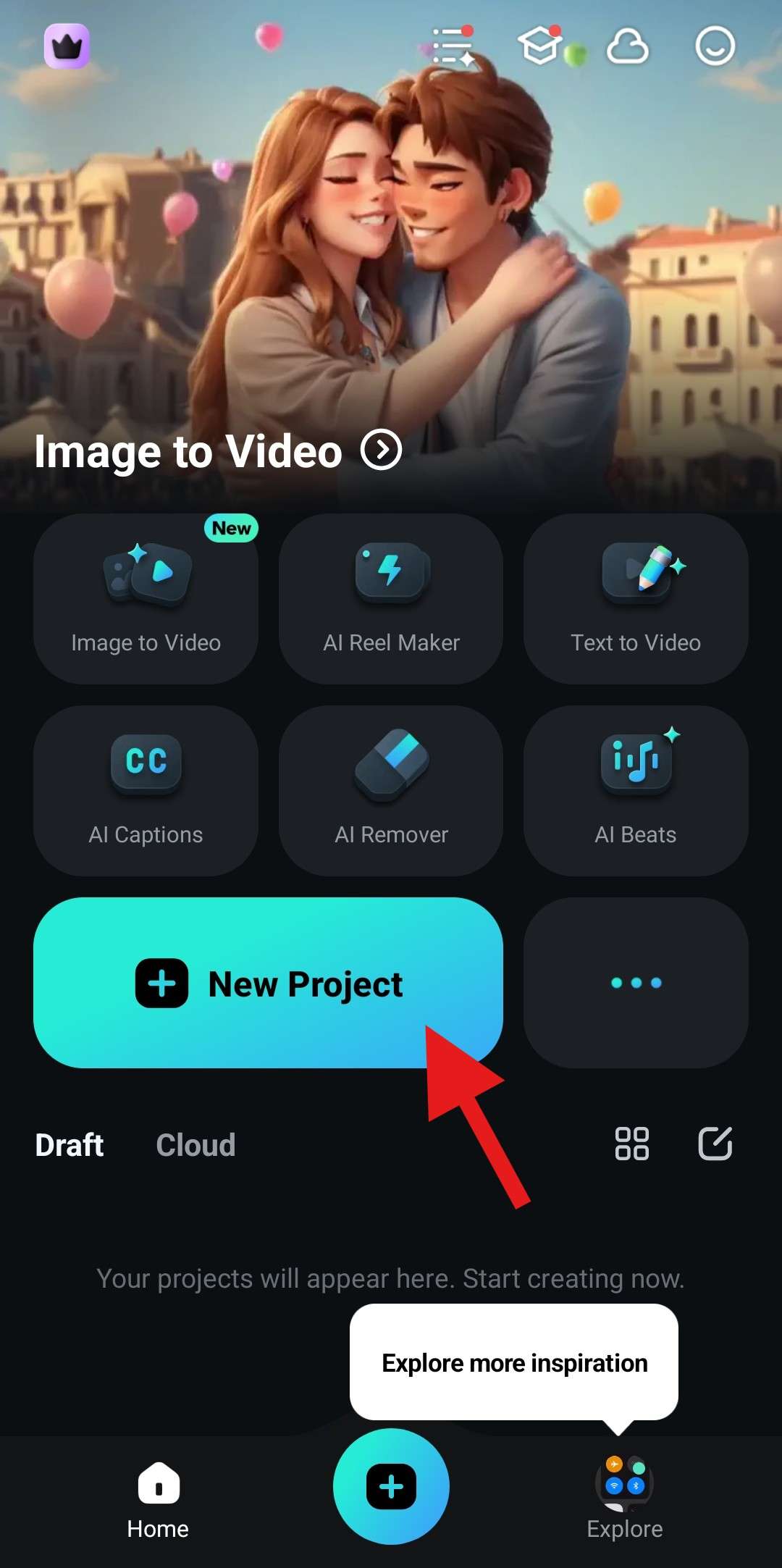Show more tools via three dots

point(636,983)
